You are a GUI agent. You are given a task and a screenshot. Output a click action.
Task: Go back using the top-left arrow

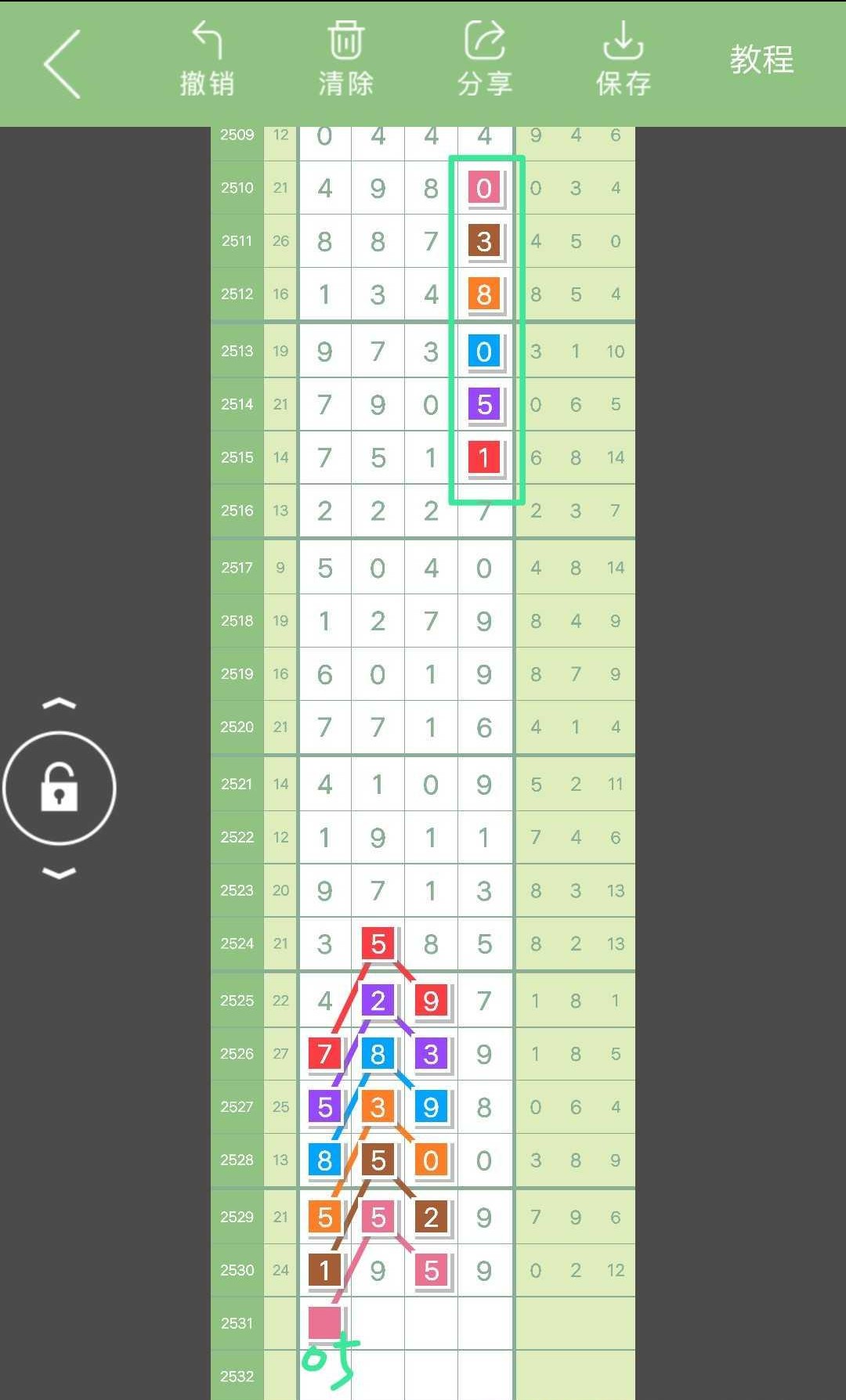pyautogui.click(x=63, y=64)
